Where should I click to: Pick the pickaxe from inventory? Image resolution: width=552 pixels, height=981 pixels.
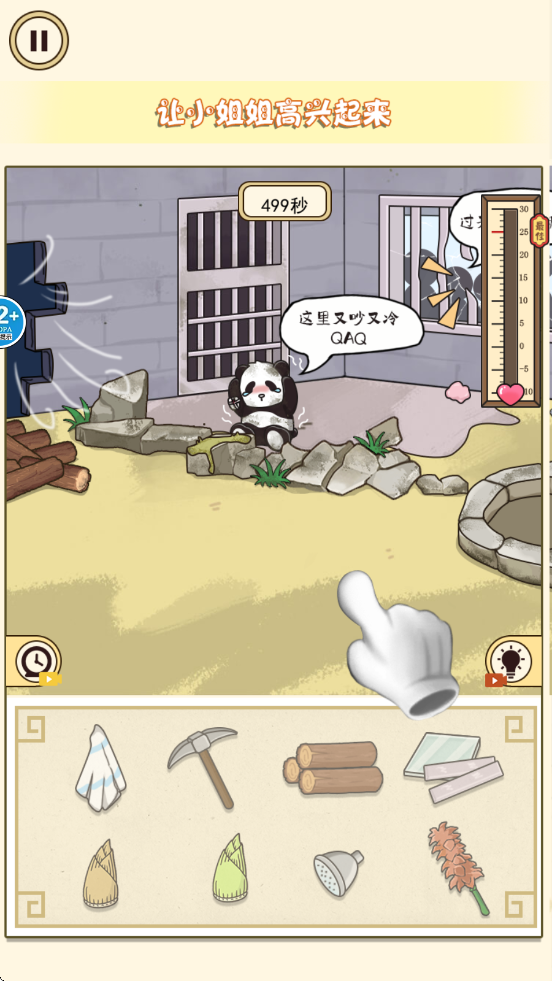pos(204,766)
